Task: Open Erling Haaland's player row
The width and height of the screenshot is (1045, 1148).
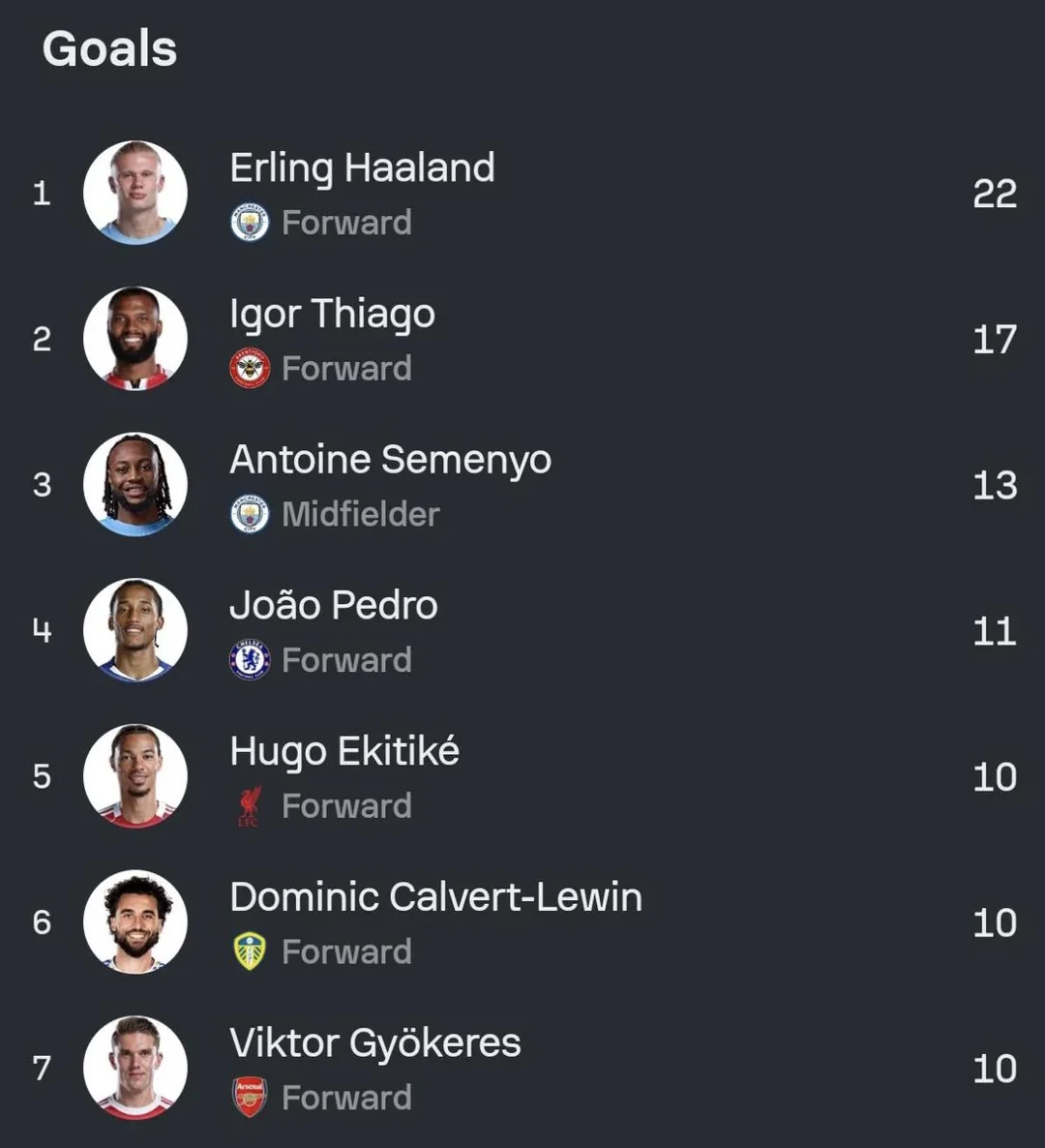Action: 522,194
